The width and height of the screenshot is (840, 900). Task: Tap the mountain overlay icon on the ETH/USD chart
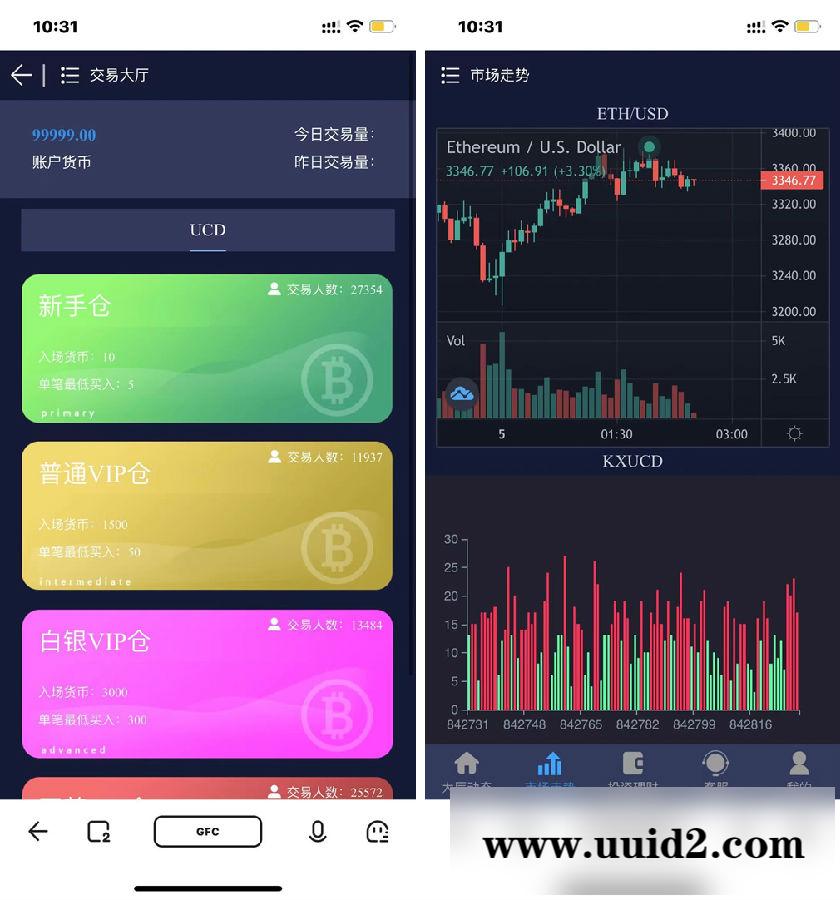point(462,394)
